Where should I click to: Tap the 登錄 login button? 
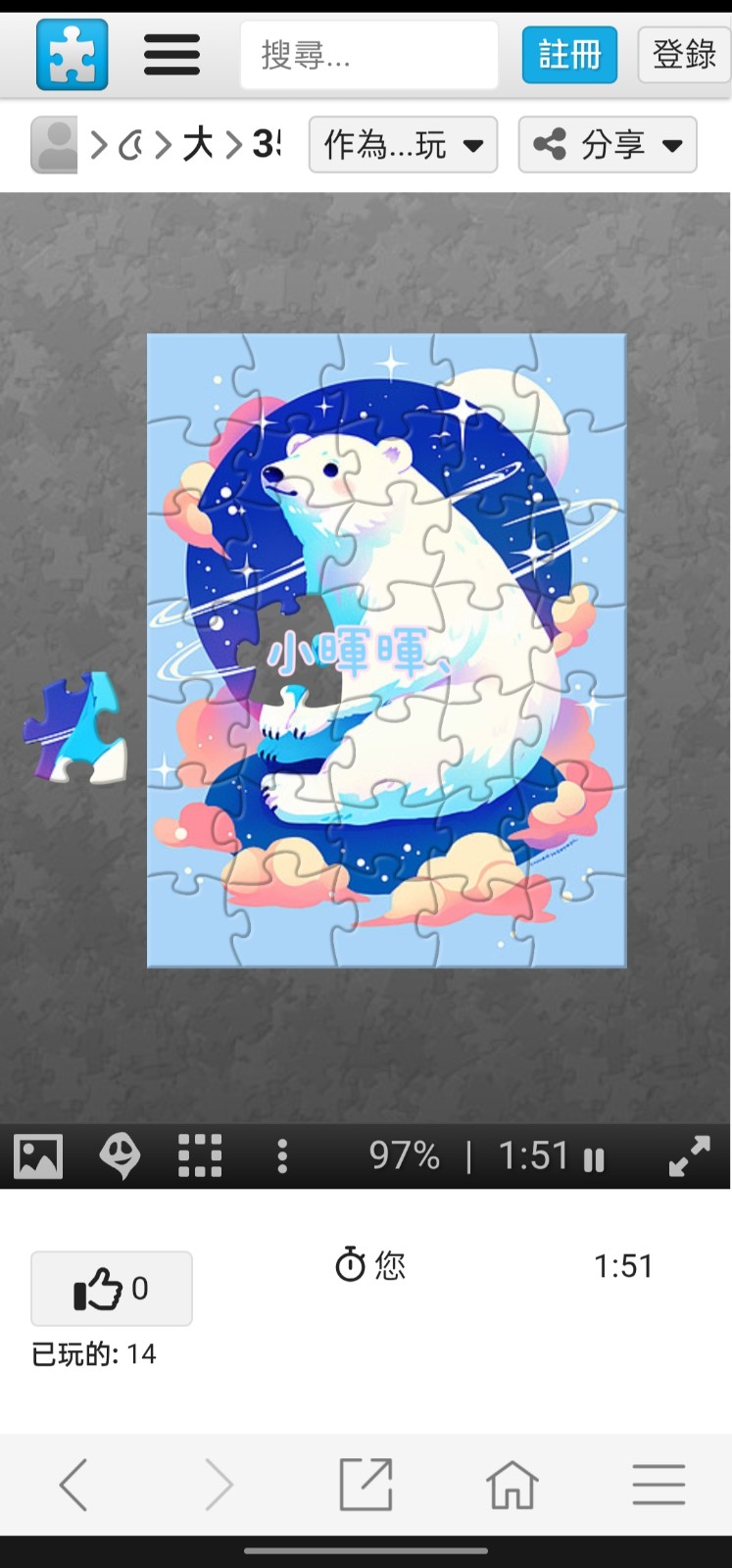coord(683,55)
